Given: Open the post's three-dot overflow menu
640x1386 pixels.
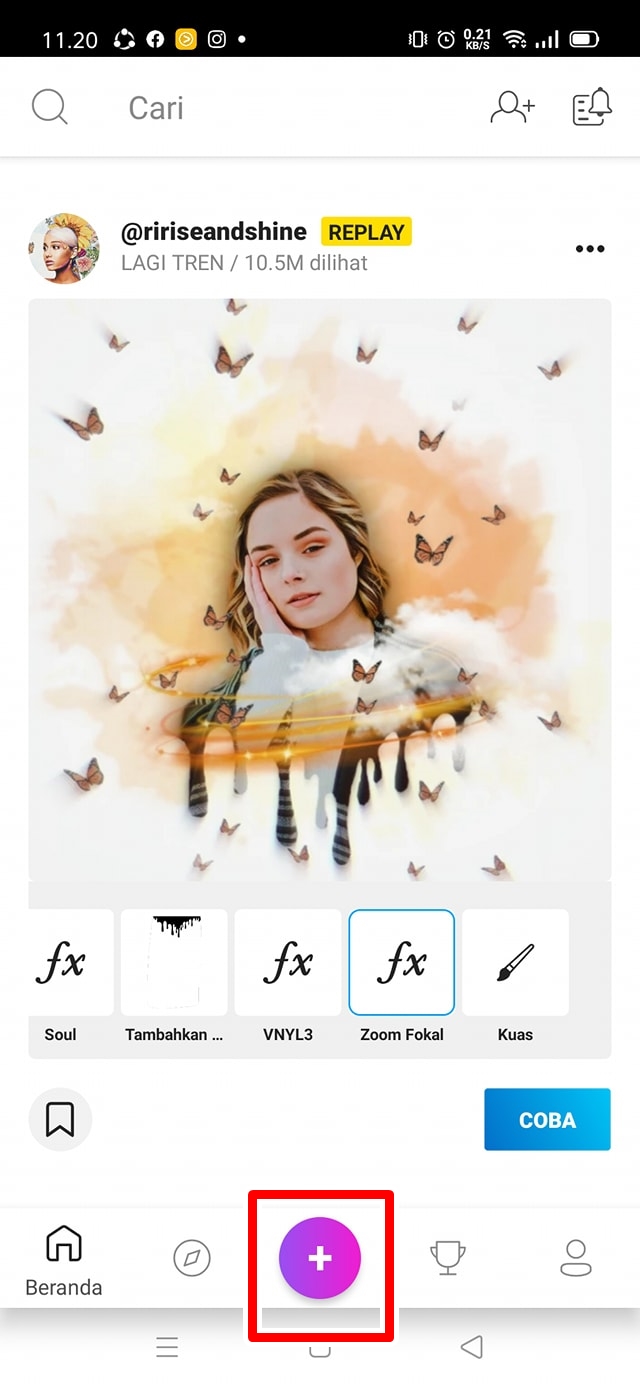Looking at the screenshot, I should click(x=590, y=249).
